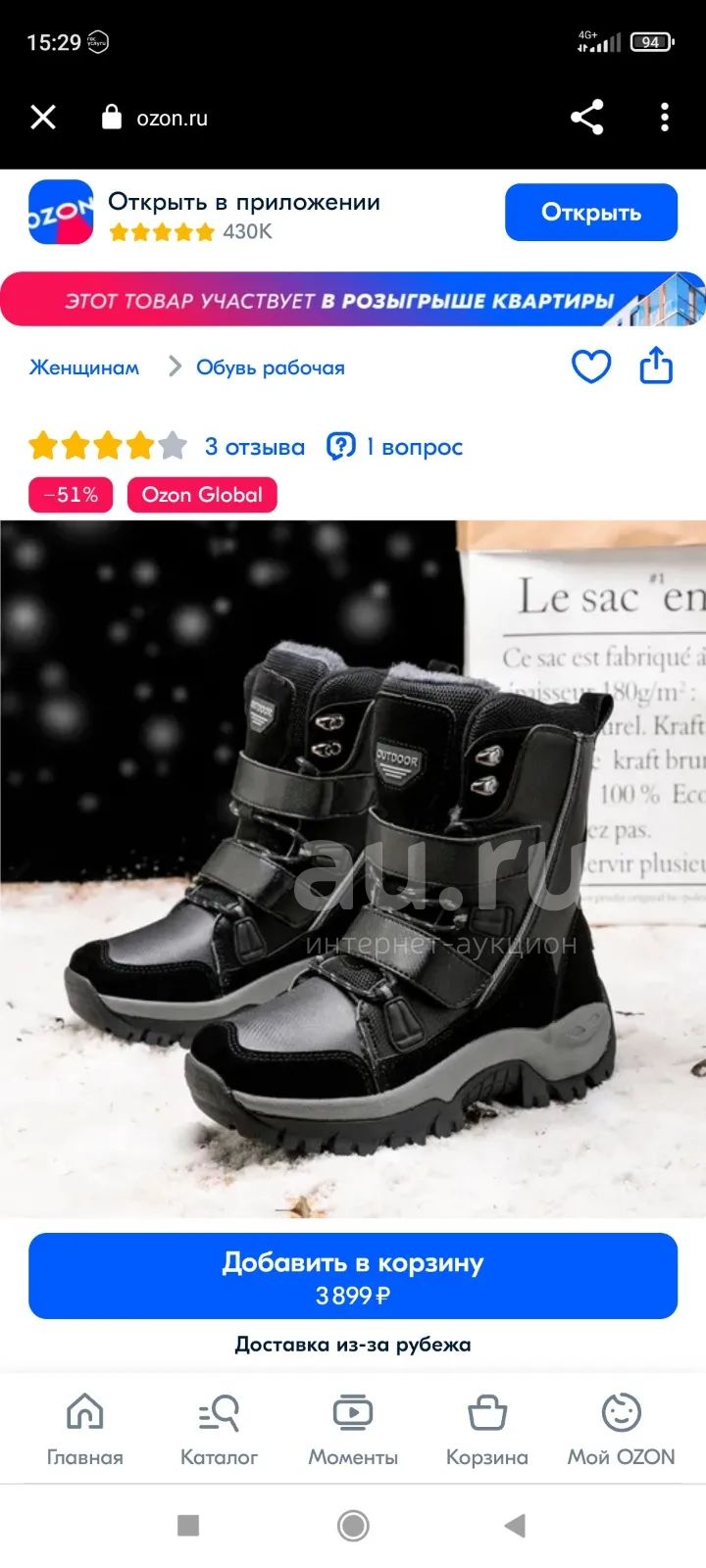Switch to the Каталог tab
Image resolution: width=706 pixels, height=1568 pixels.
pos(219,1430)
